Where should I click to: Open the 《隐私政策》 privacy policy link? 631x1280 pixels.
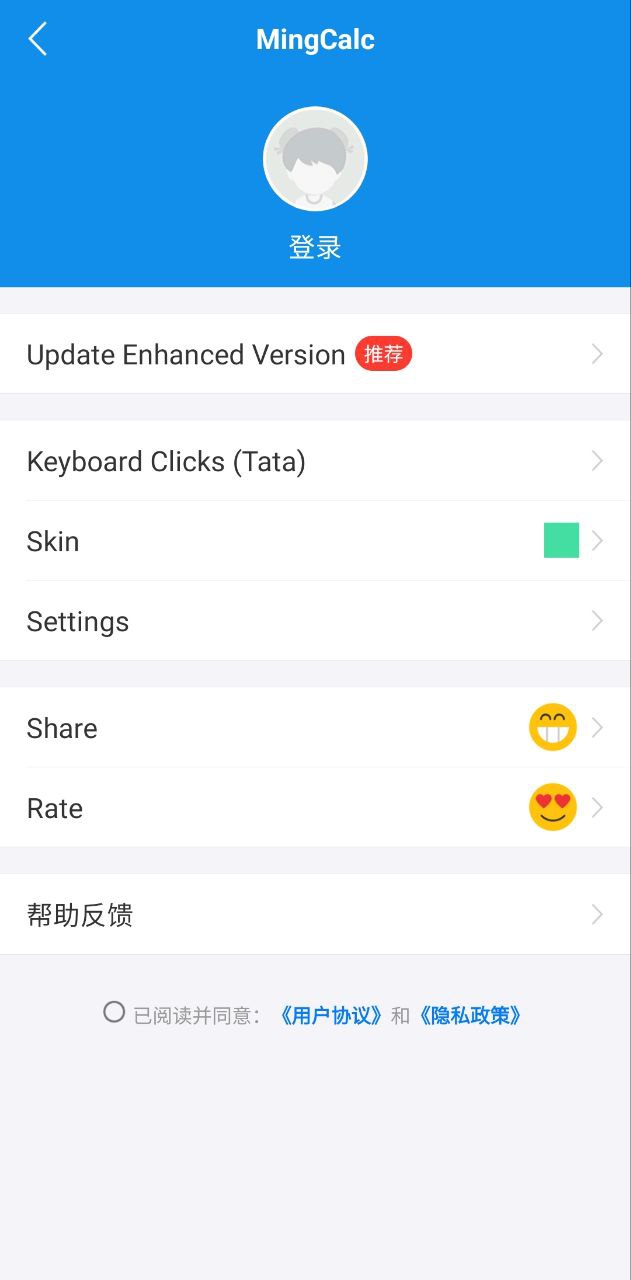[x=469, y=1016]
